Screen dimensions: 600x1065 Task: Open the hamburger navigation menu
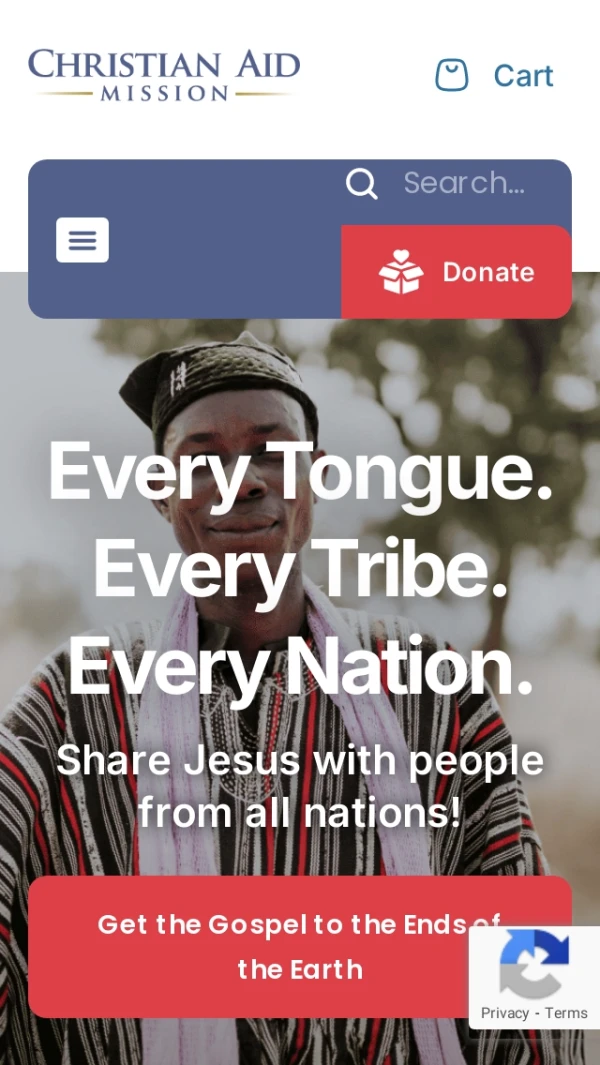(82, 240)
